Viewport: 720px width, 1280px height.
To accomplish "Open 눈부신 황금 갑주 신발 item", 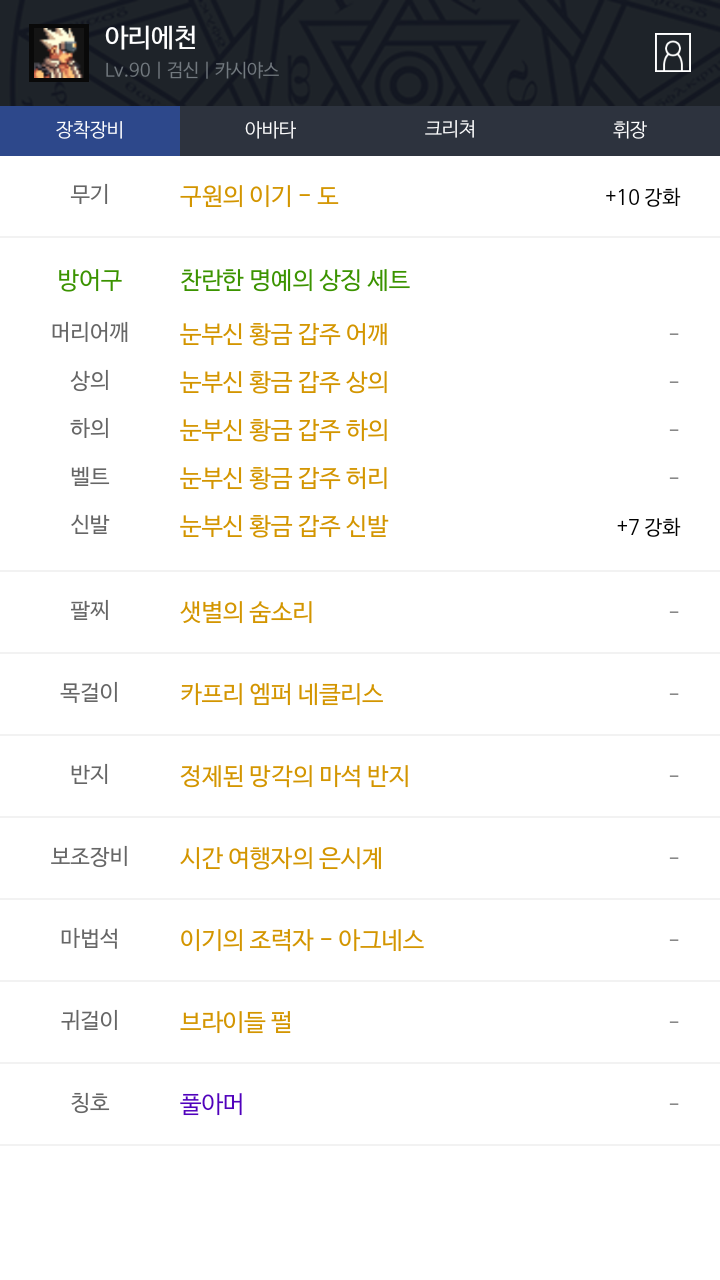I will [x=284, y=526].
